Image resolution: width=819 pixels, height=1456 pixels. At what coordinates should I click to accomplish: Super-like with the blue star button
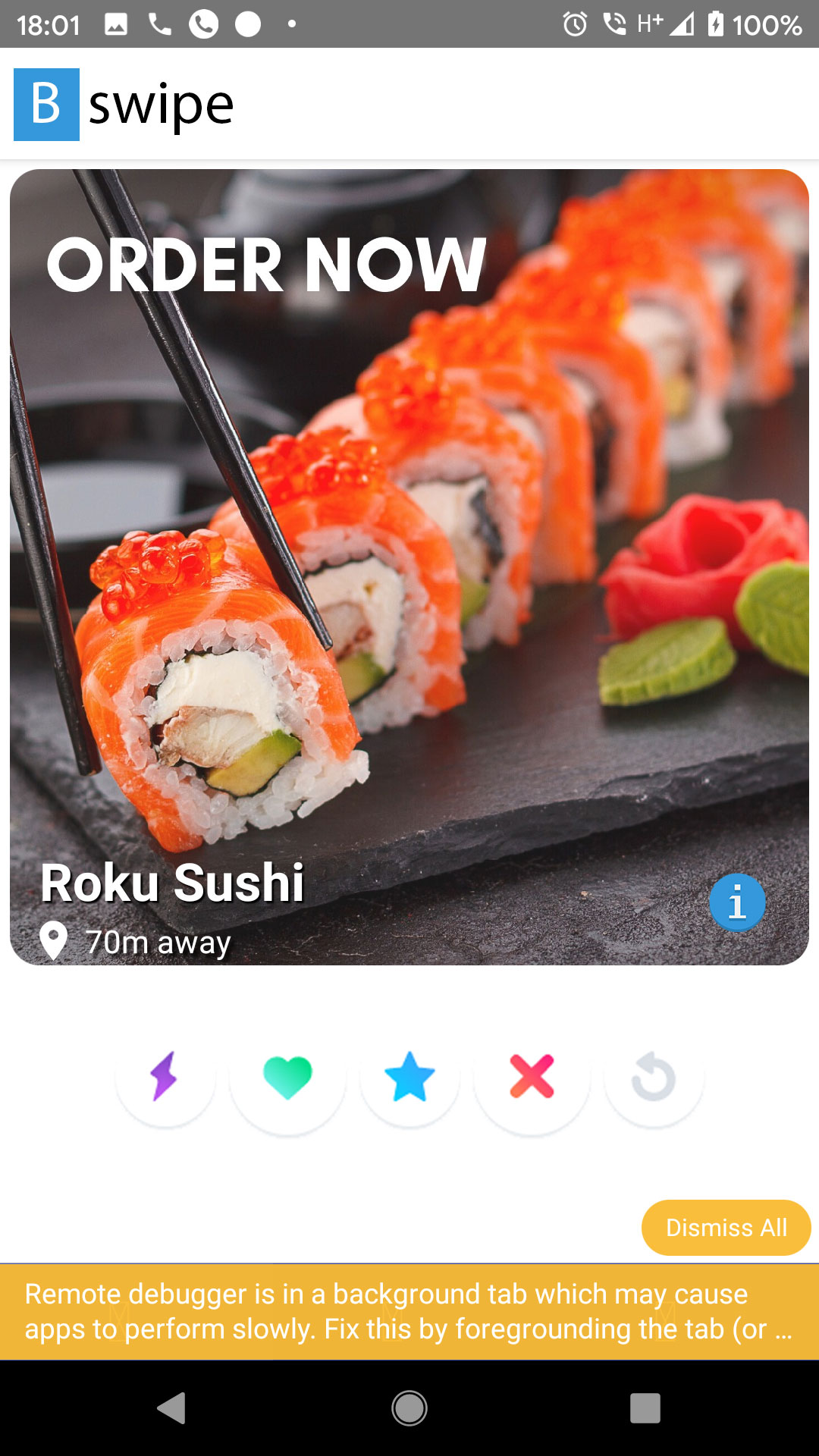pos(409,1077)
